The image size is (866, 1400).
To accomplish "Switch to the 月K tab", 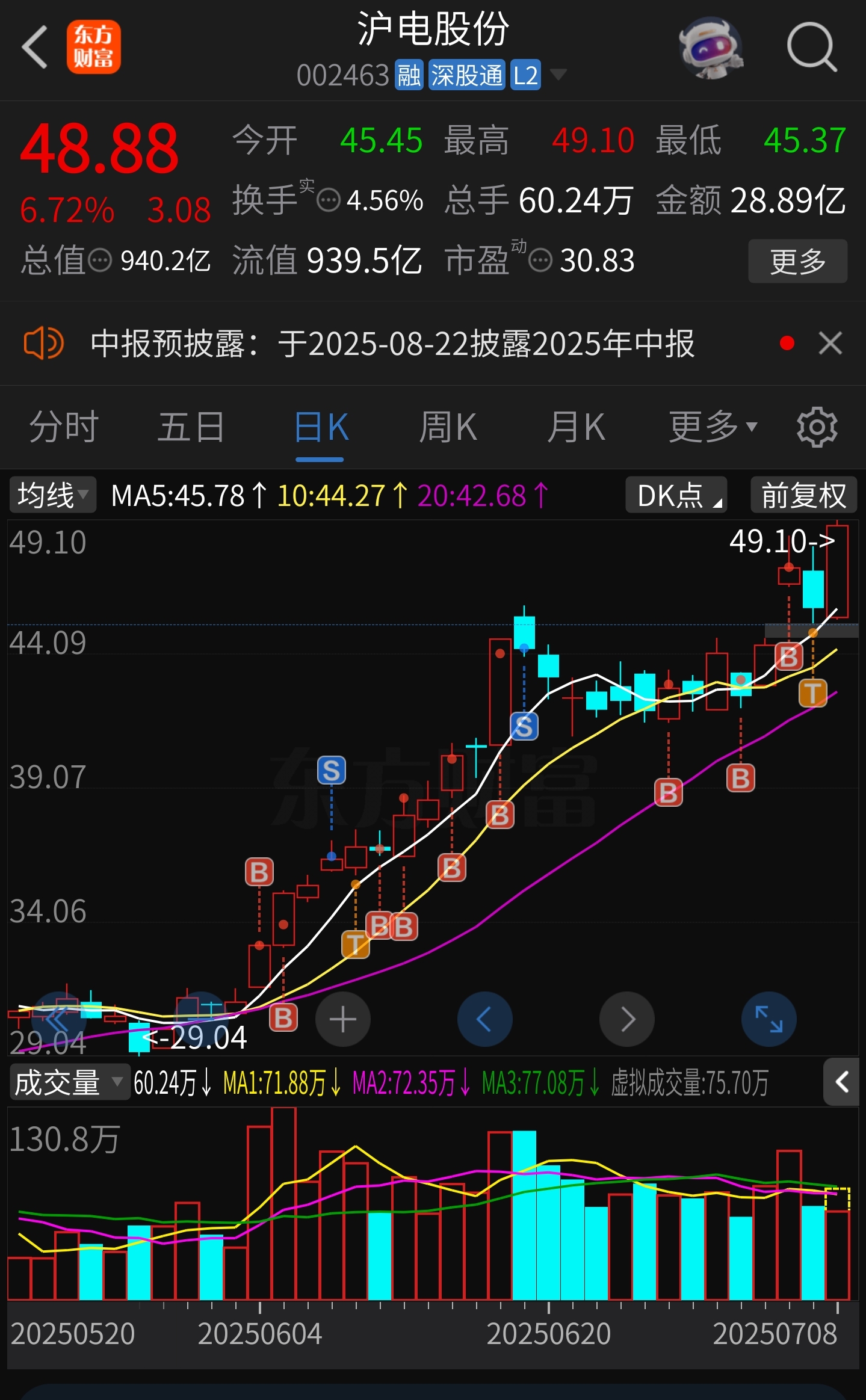I will click(x=576, y=427).
